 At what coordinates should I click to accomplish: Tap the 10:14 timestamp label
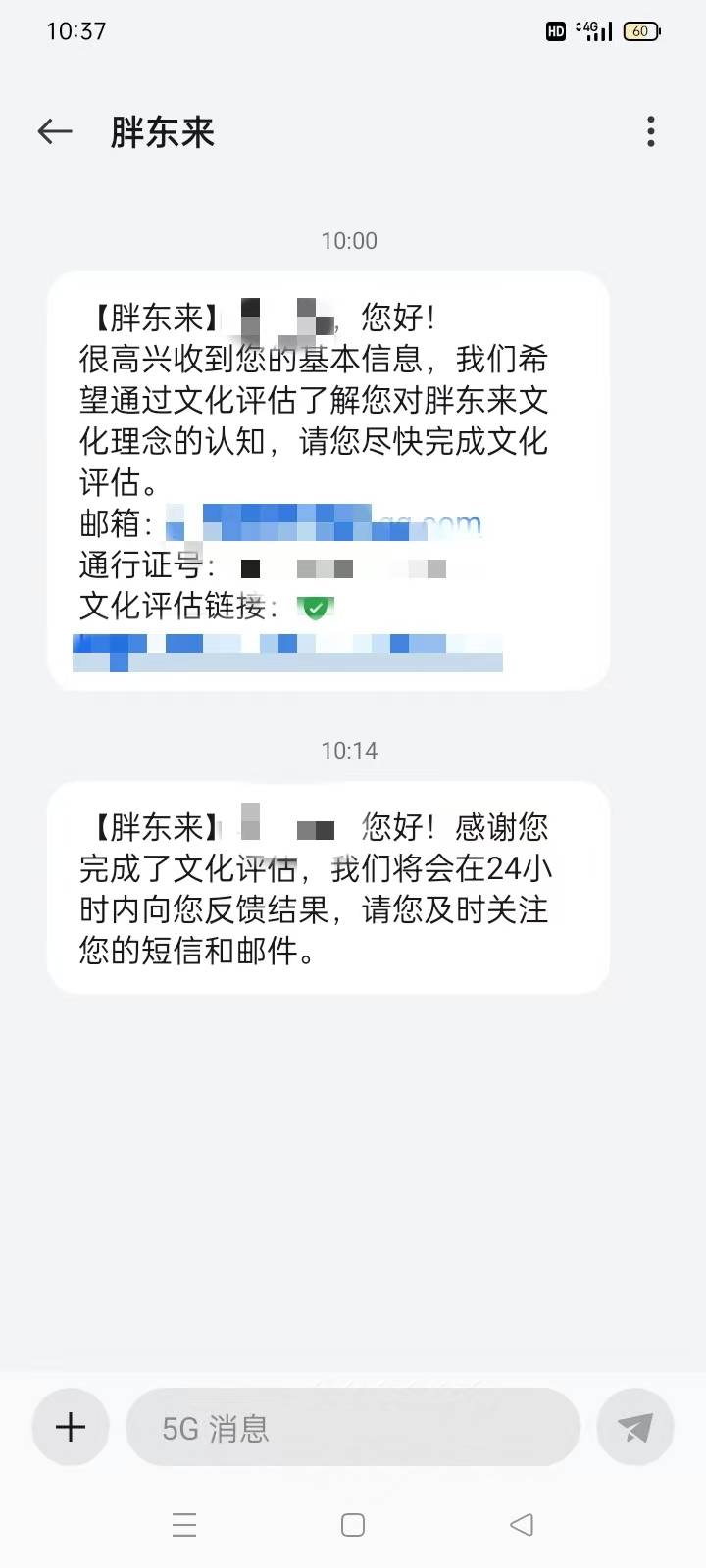tap(349, 750)
